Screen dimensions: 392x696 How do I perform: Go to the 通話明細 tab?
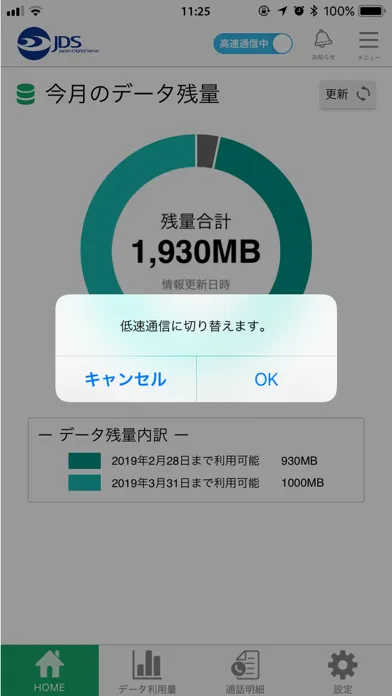245,670
